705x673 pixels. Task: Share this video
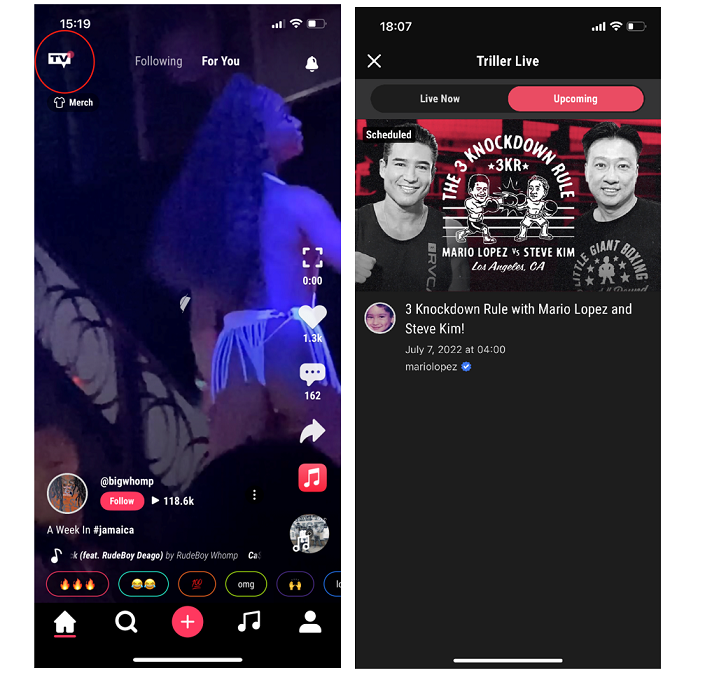[312, 431]
